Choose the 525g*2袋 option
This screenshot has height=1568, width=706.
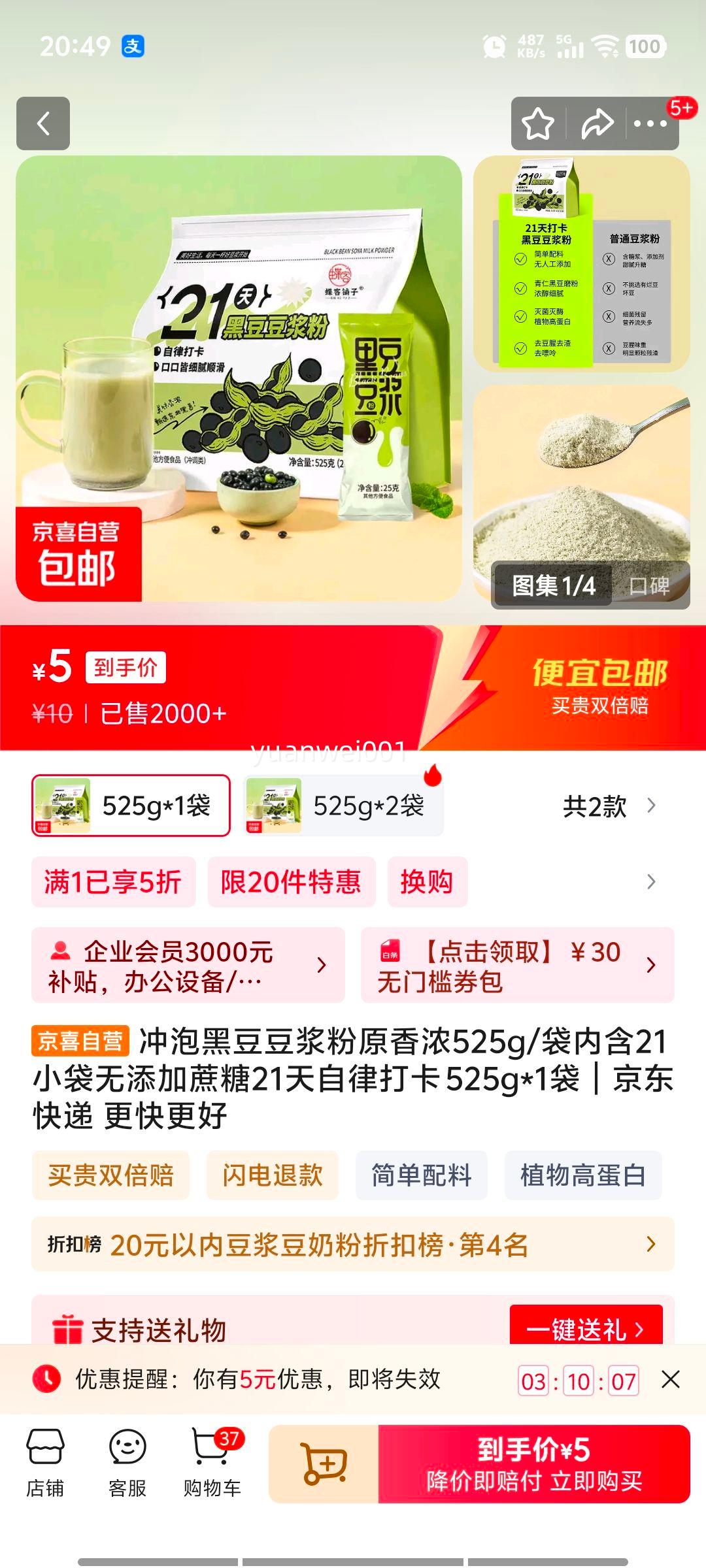click(343, 806)
